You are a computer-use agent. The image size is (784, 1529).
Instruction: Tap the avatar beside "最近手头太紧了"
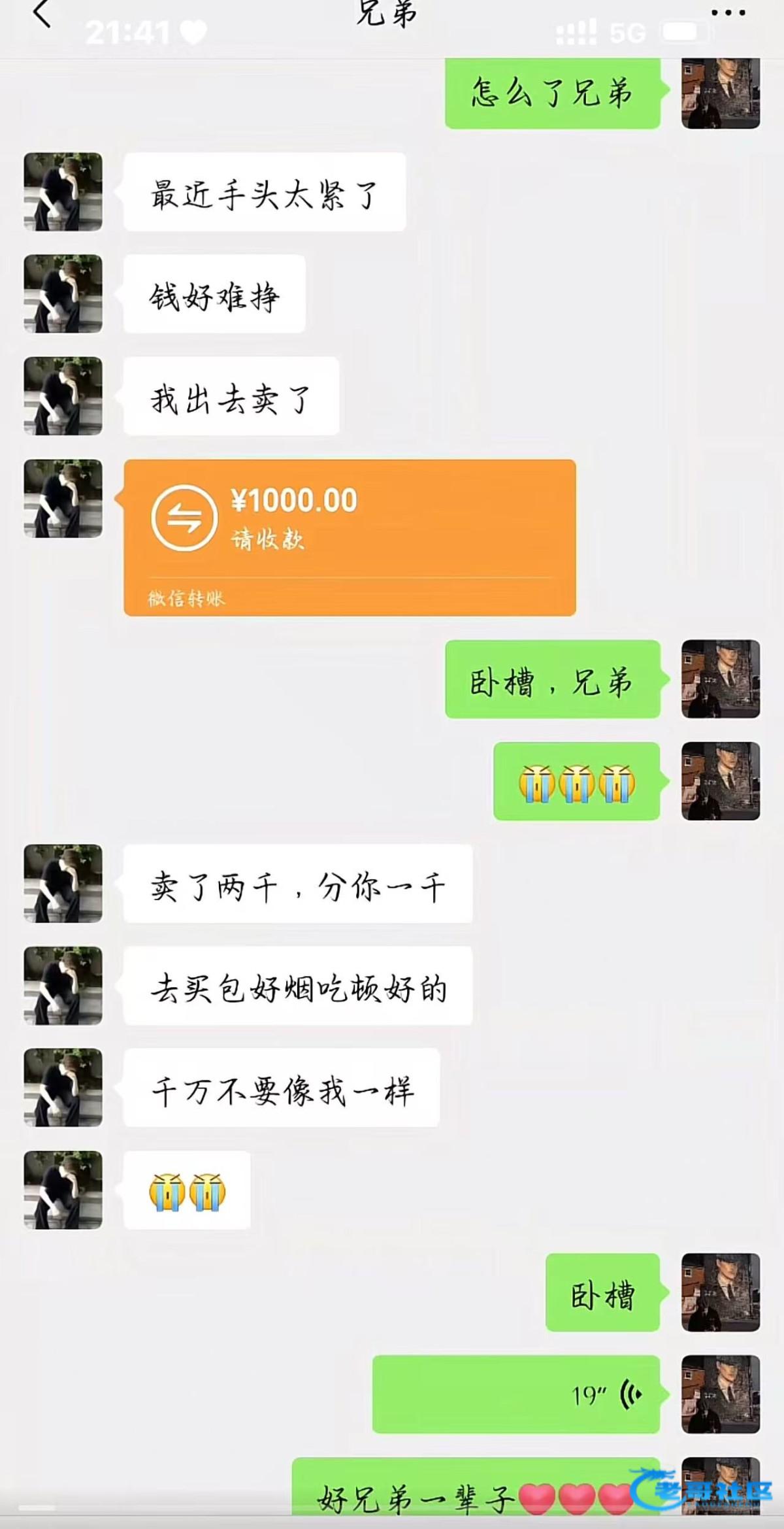pos(63,192)
